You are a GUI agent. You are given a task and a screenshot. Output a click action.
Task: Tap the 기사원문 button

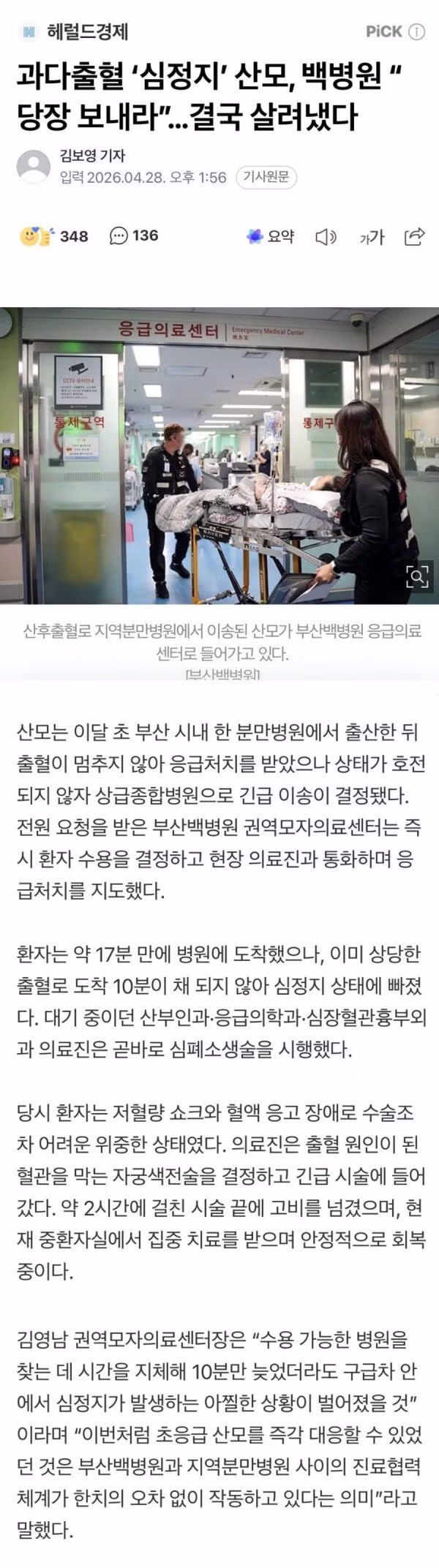tap(266, 177)
